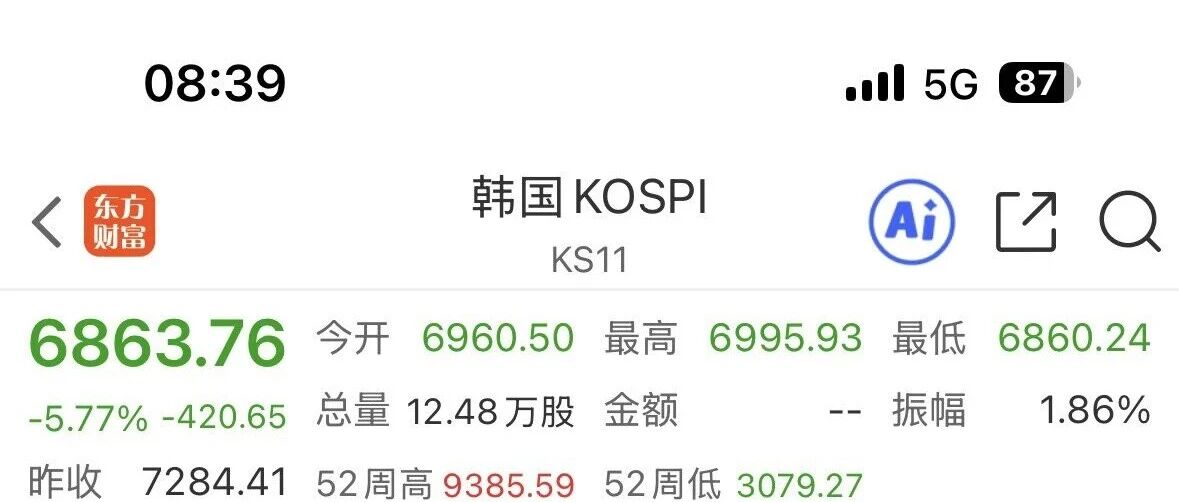
Task: Open the Ai assistant icon
Action: (911, 222)
